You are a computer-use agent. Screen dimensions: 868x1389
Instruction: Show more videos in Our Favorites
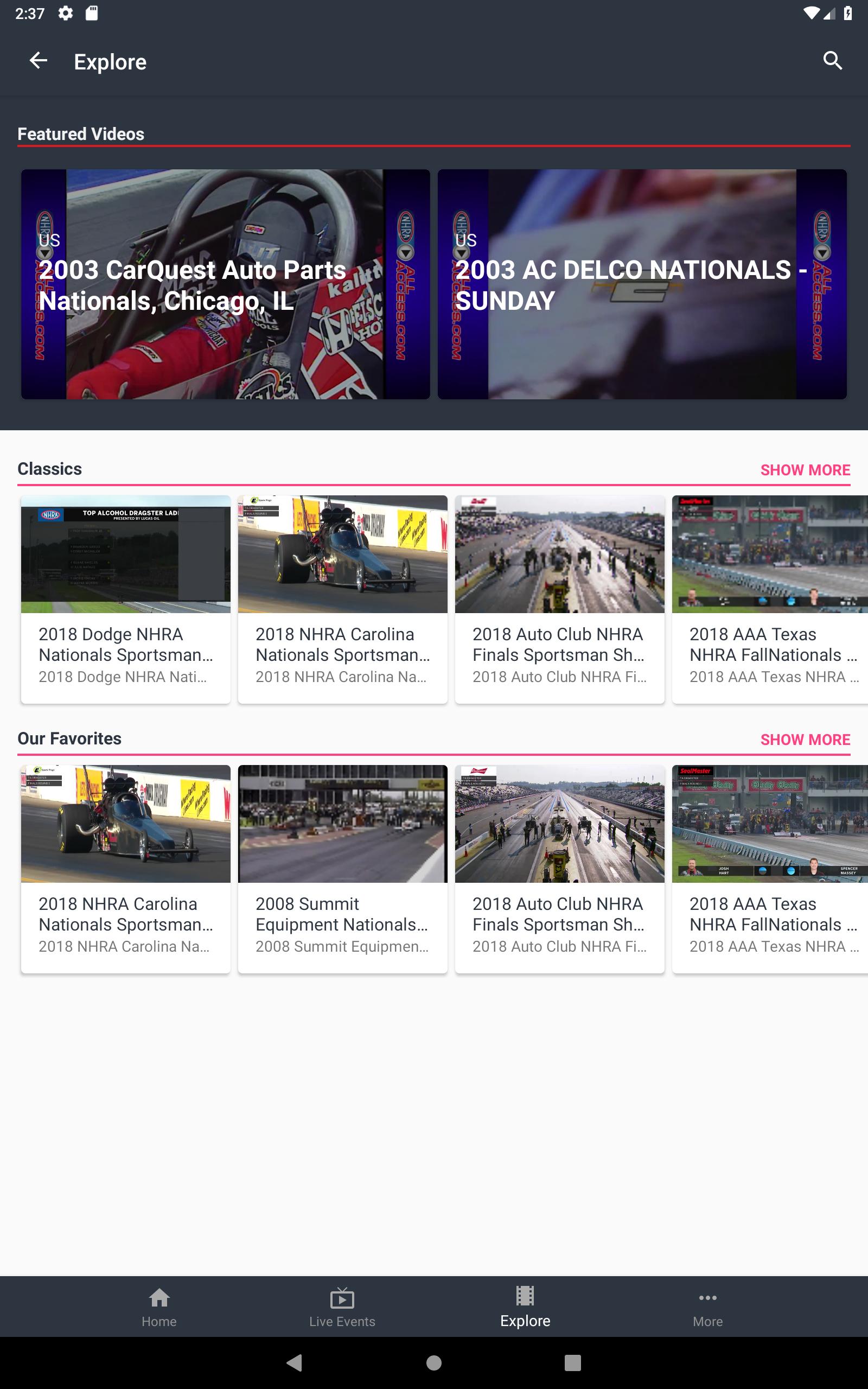coord(805,740)
